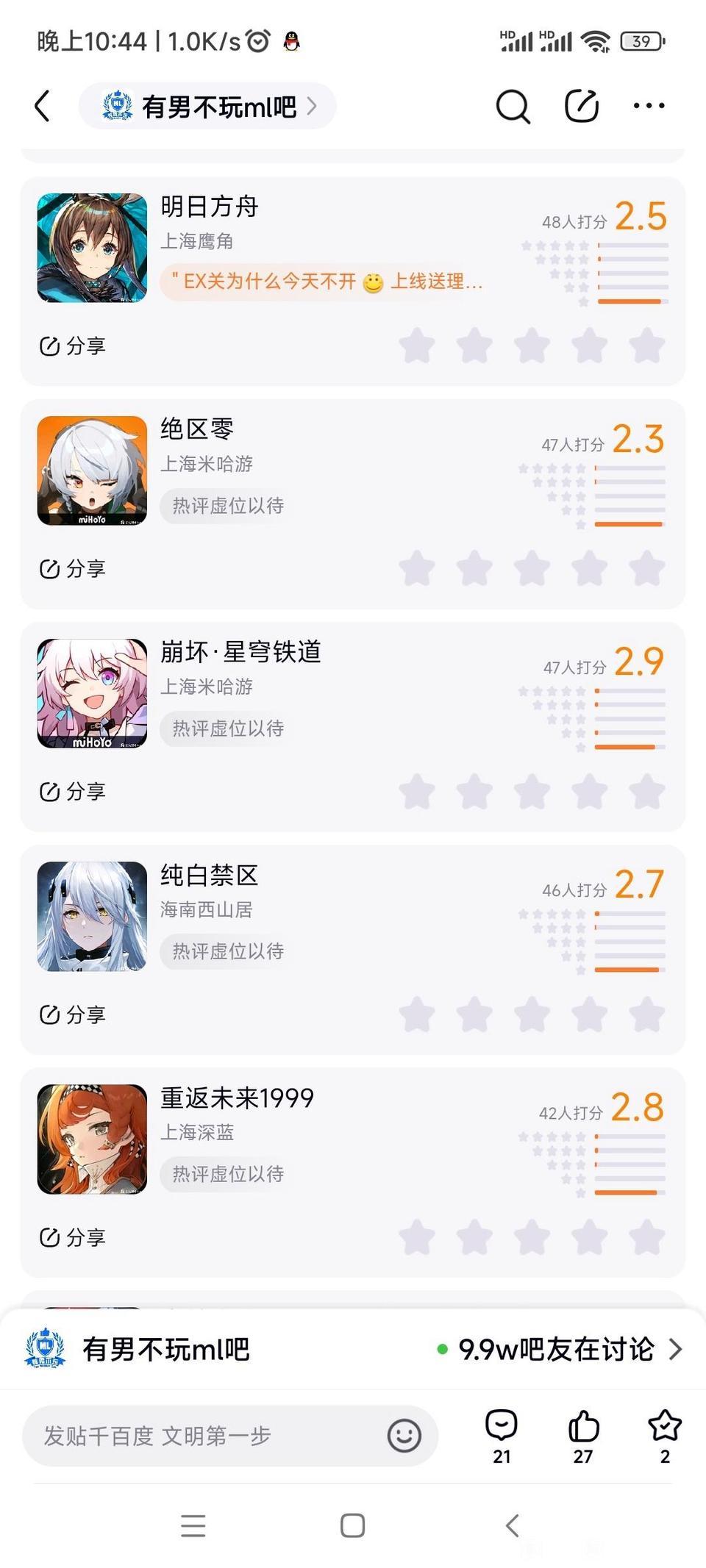706x1568 pixels.
Task: Share the 绝区零 rating
Action: [x=72, y=569]
